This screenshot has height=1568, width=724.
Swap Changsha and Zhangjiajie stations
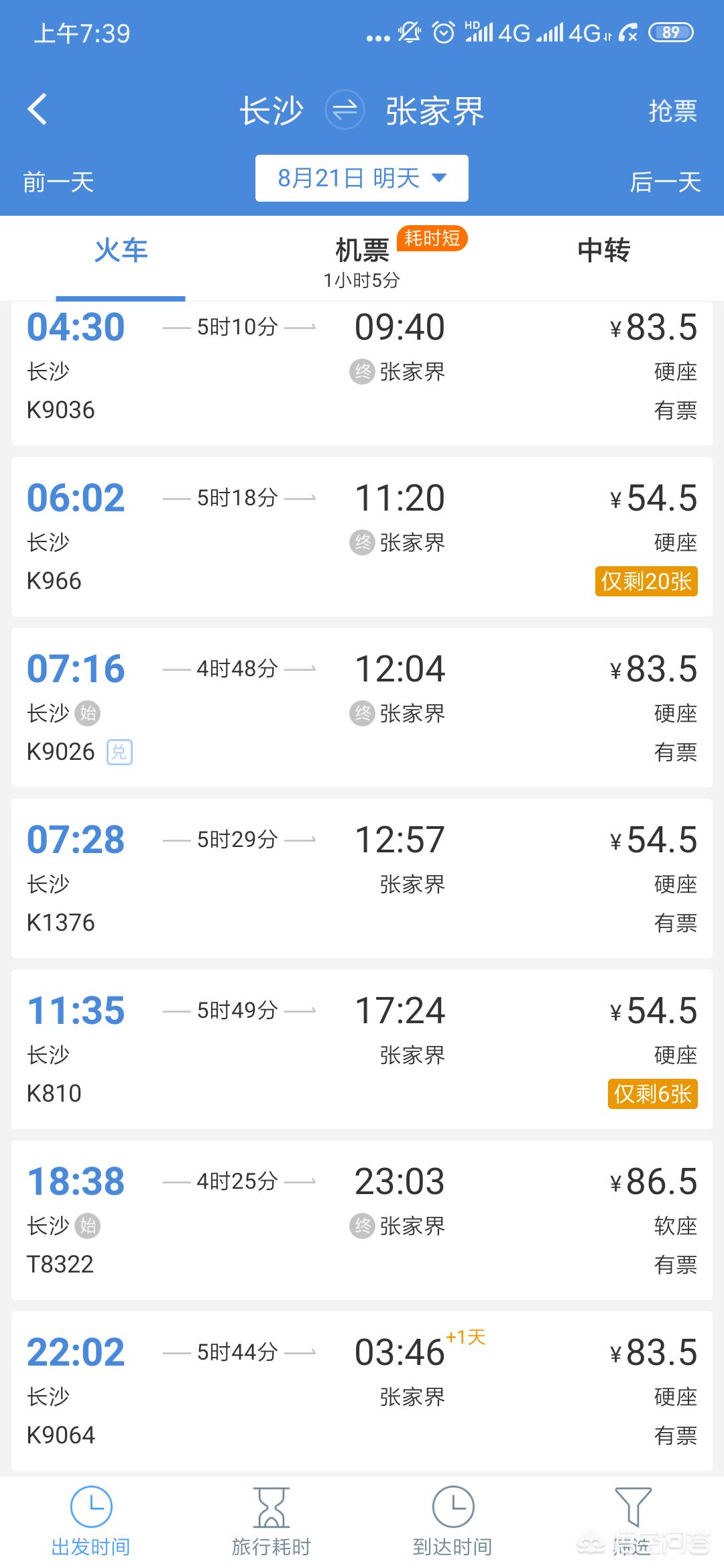tap(345, 110)
